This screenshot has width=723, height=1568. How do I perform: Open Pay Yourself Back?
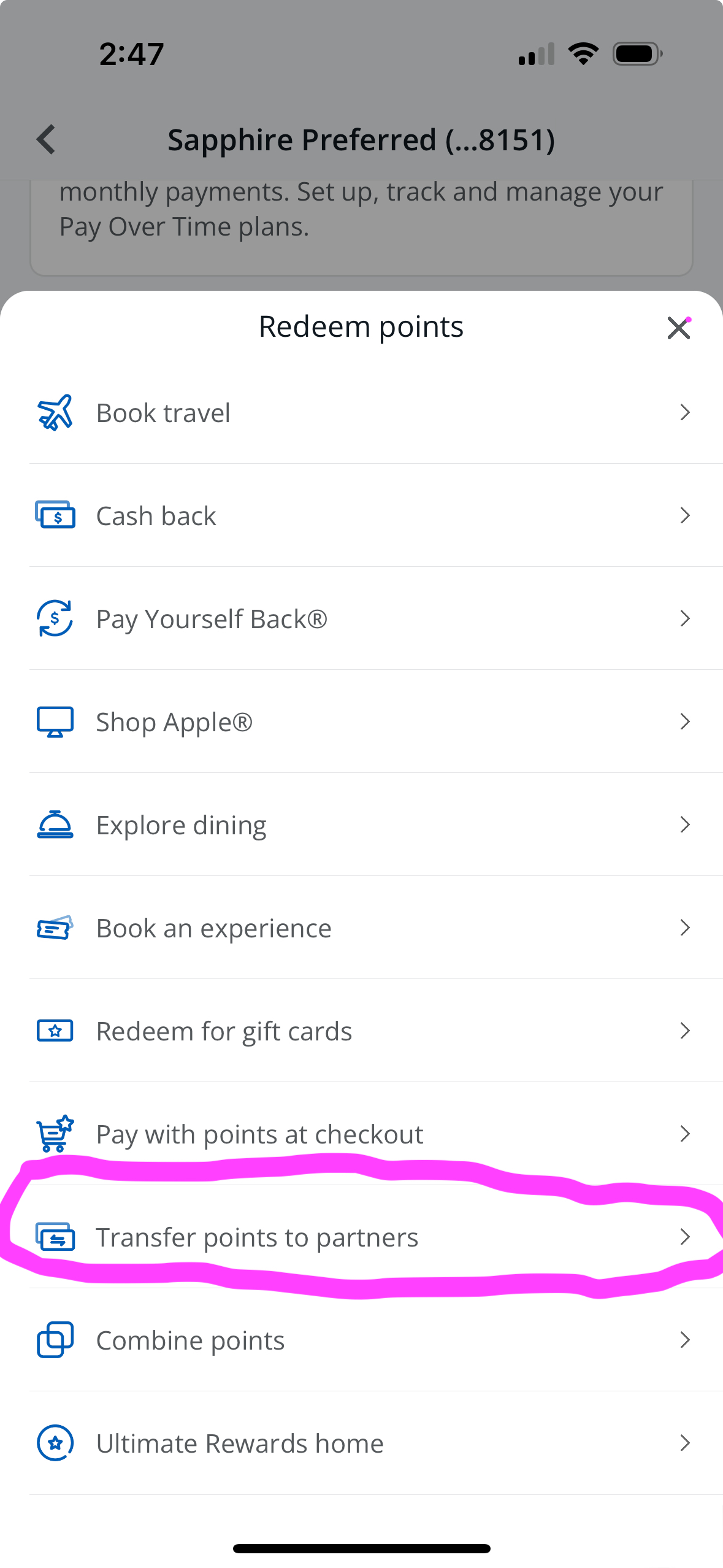[x=362, y=618]
